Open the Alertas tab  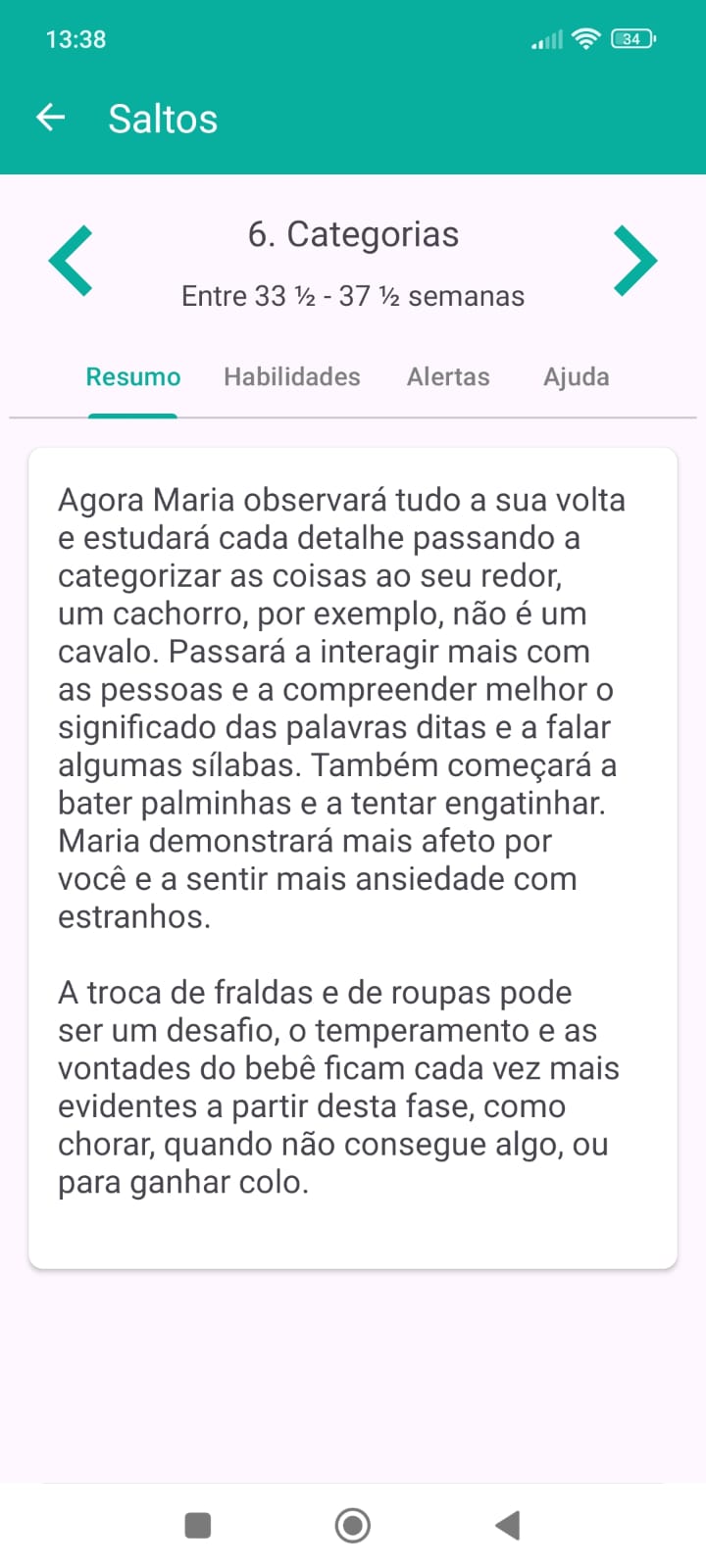(448, 377)
